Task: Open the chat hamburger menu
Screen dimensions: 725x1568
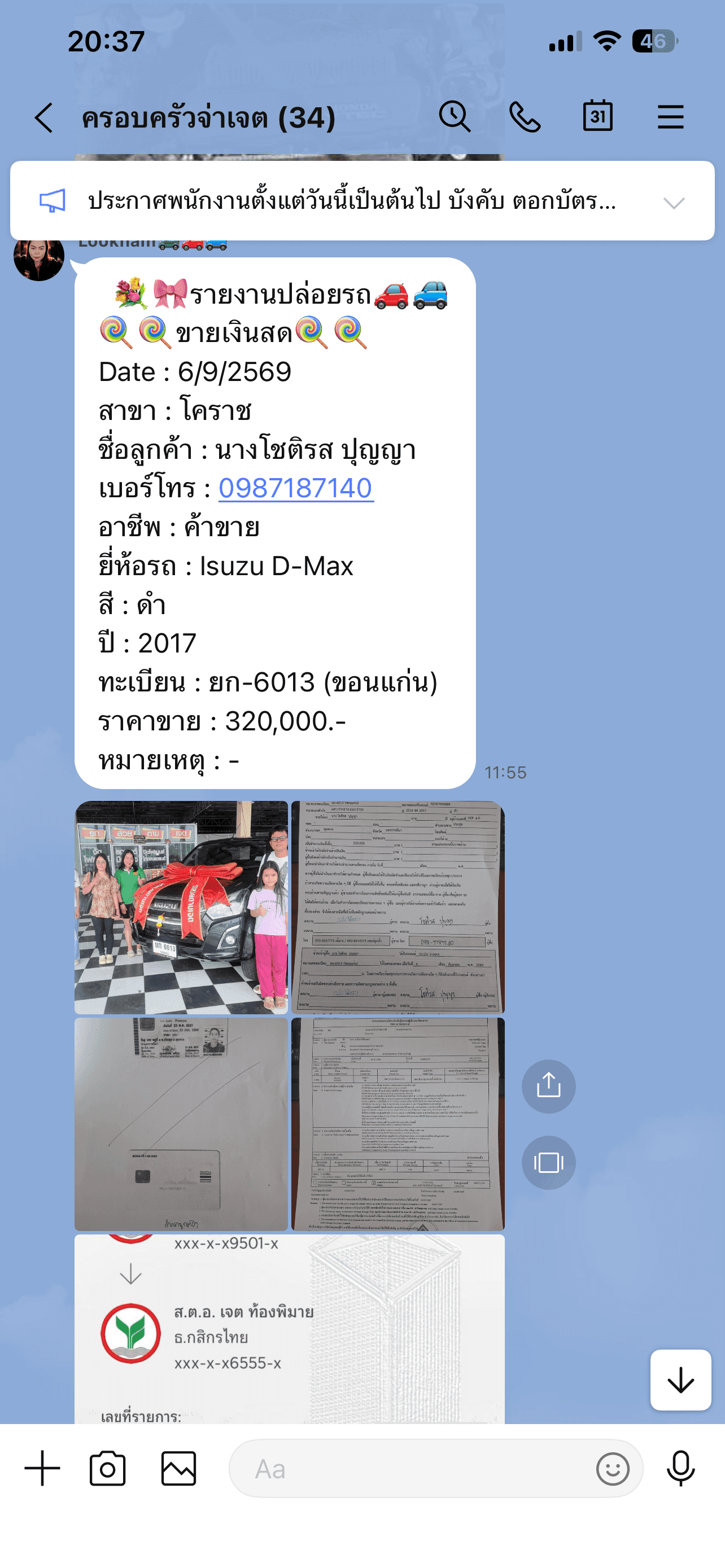Action: 670,117
